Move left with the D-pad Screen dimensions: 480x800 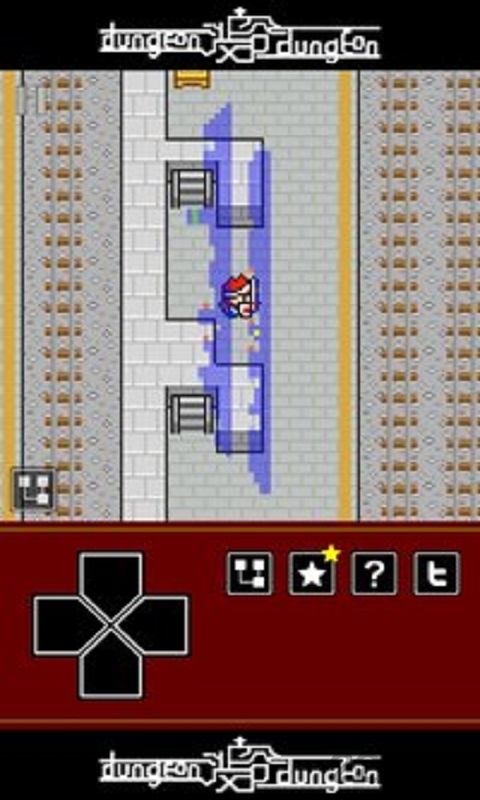[x=68, y=626]
